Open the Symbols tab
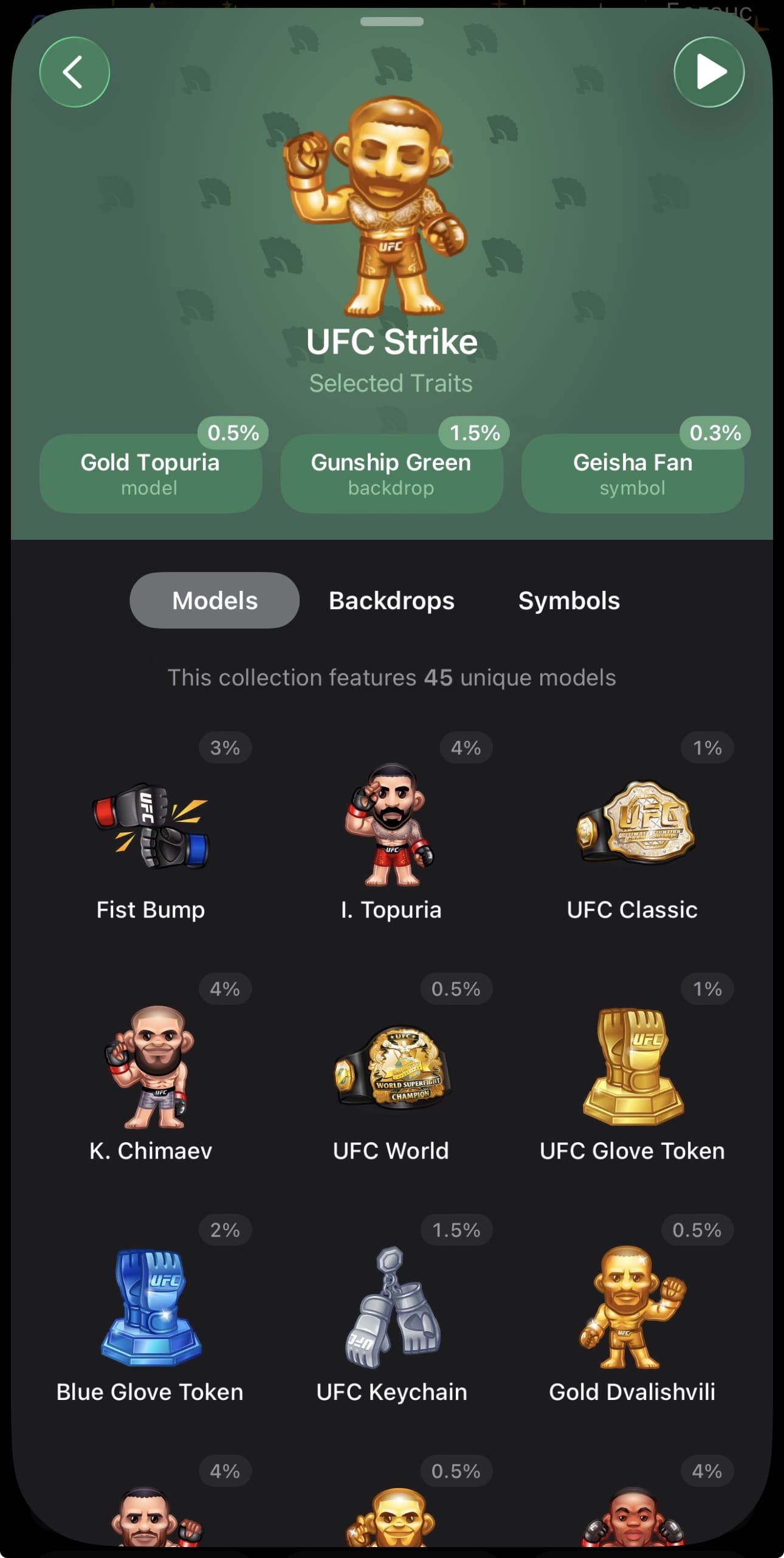Screen dimensions: 784x1558 tap(569, 600)
